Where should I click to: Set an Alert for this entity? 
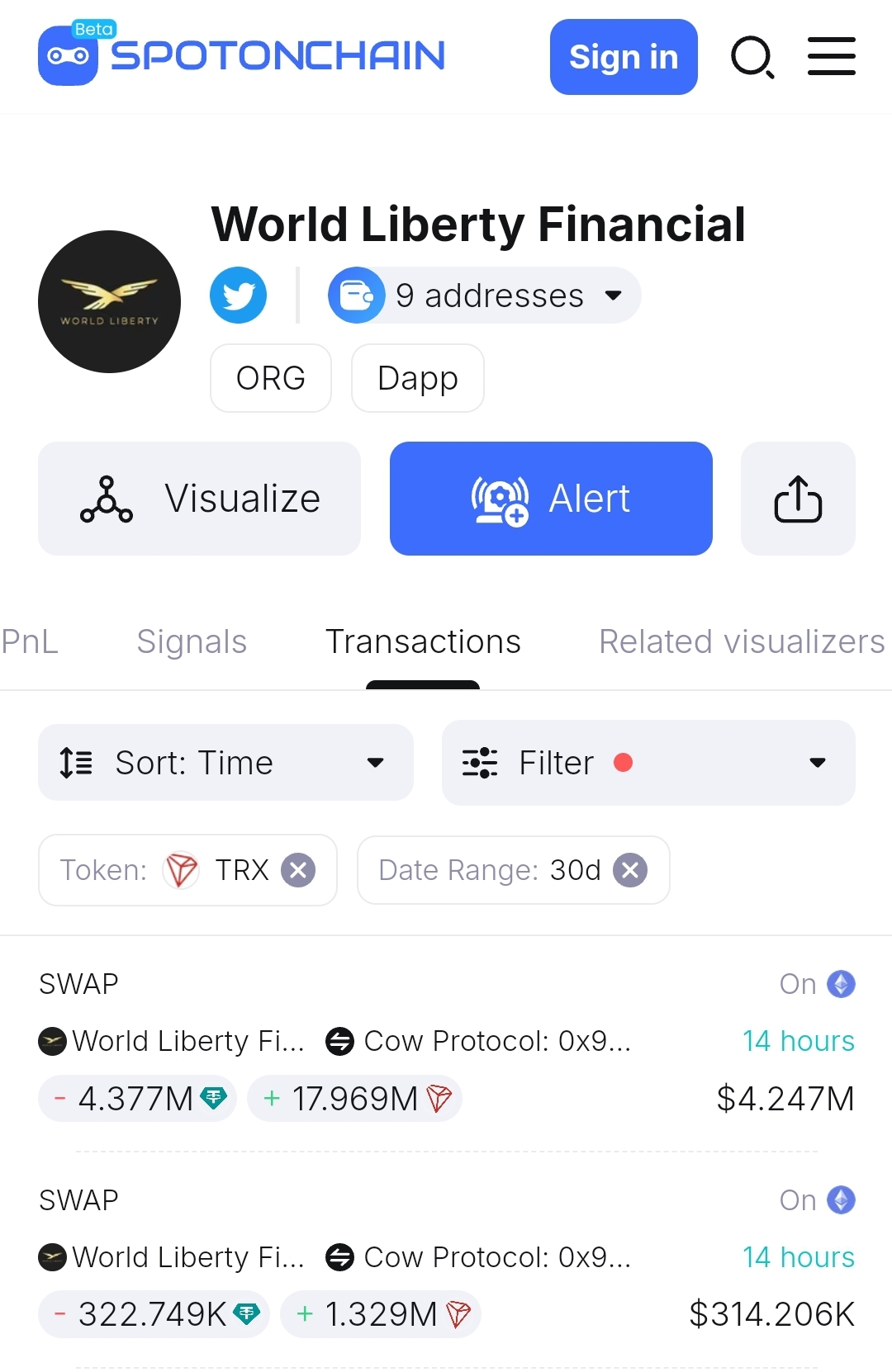[551, 499]
